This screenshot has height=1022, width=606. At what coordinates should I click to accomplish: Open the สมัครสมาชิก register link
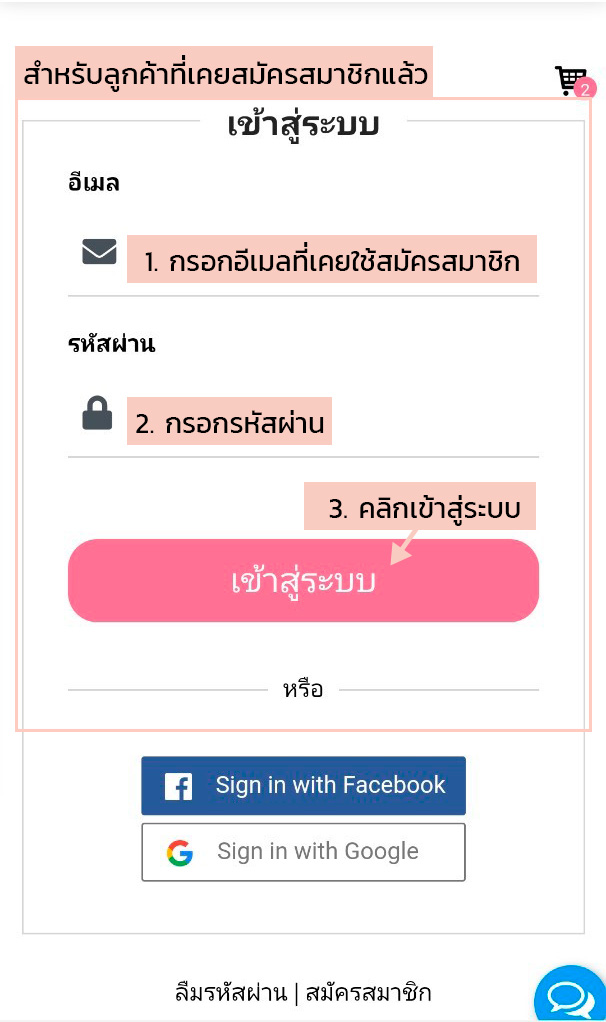(369, 993)
